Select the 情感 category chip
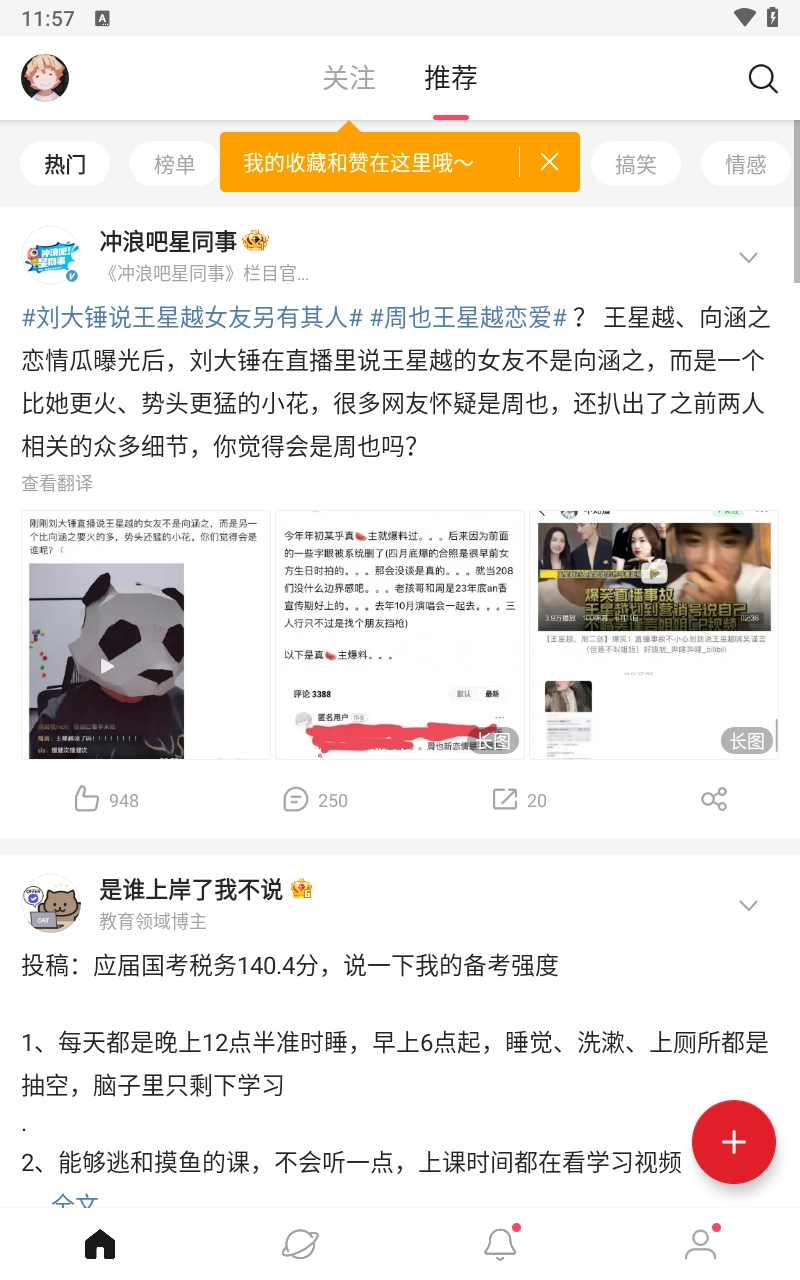Viewport: 800px width, 1280px height. click(x=745, y=164)
